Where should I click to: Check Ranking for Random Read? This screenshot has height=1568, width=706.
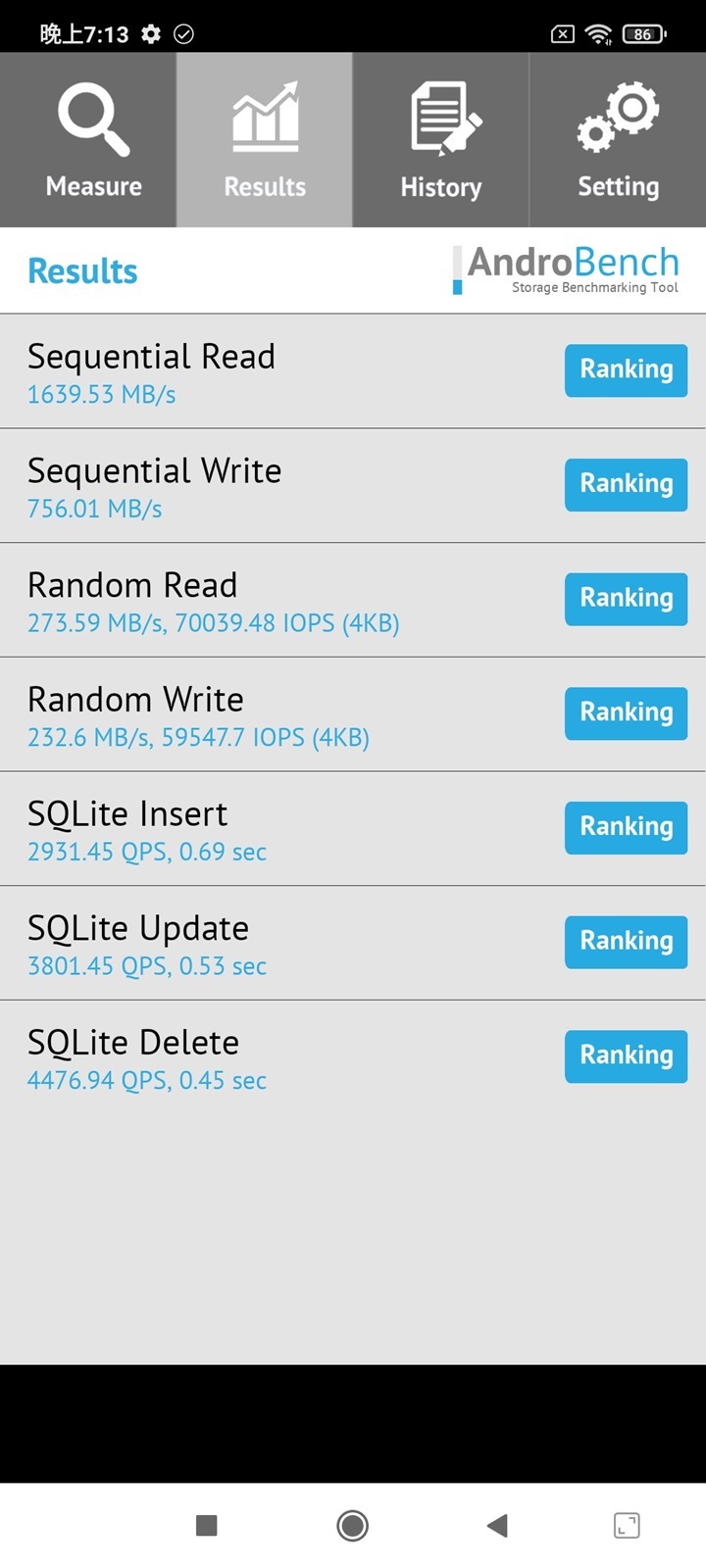tap(626, 599)
